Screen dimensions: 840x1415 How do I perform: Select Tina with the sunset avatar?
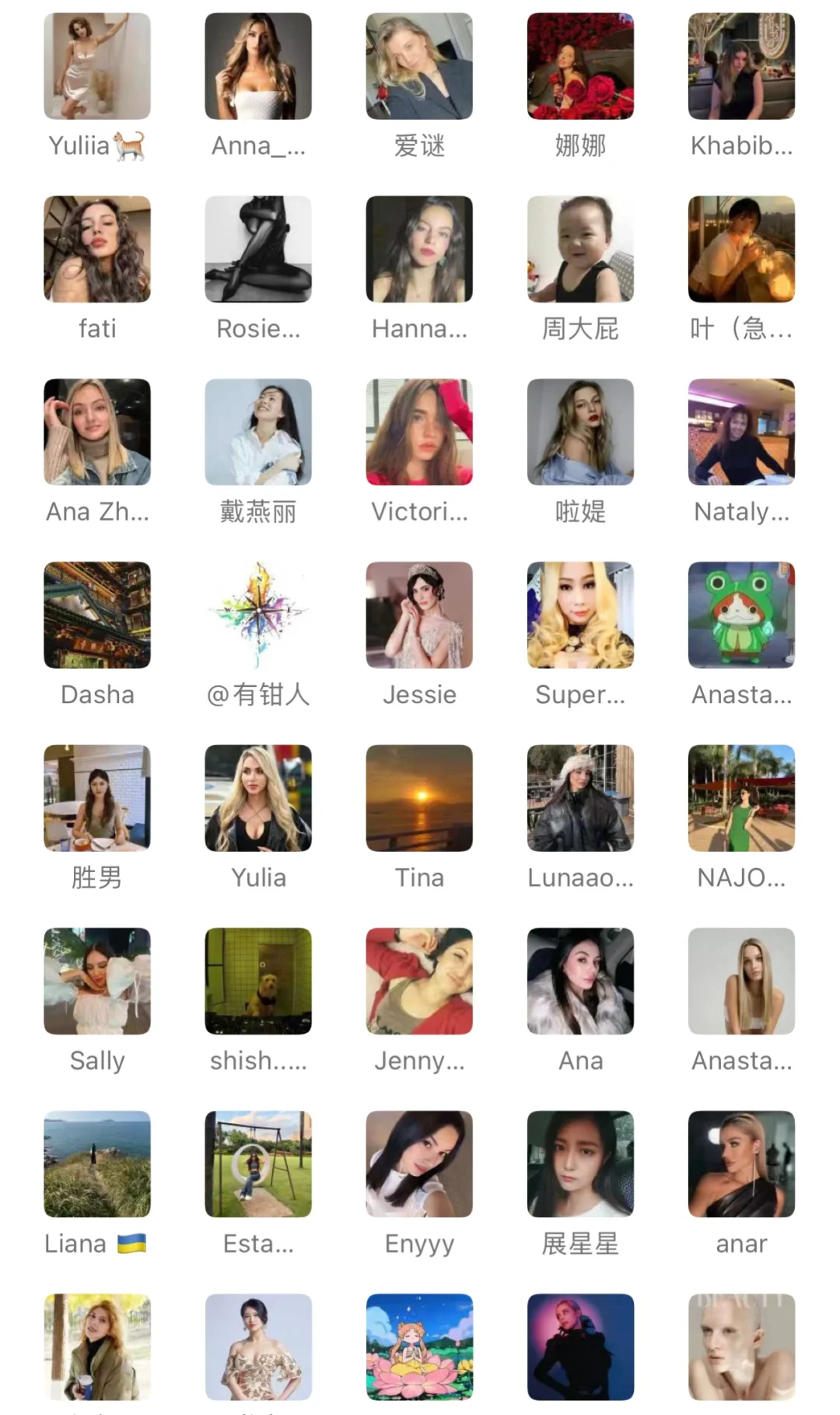pyautogui.click(x=419, y=798)
